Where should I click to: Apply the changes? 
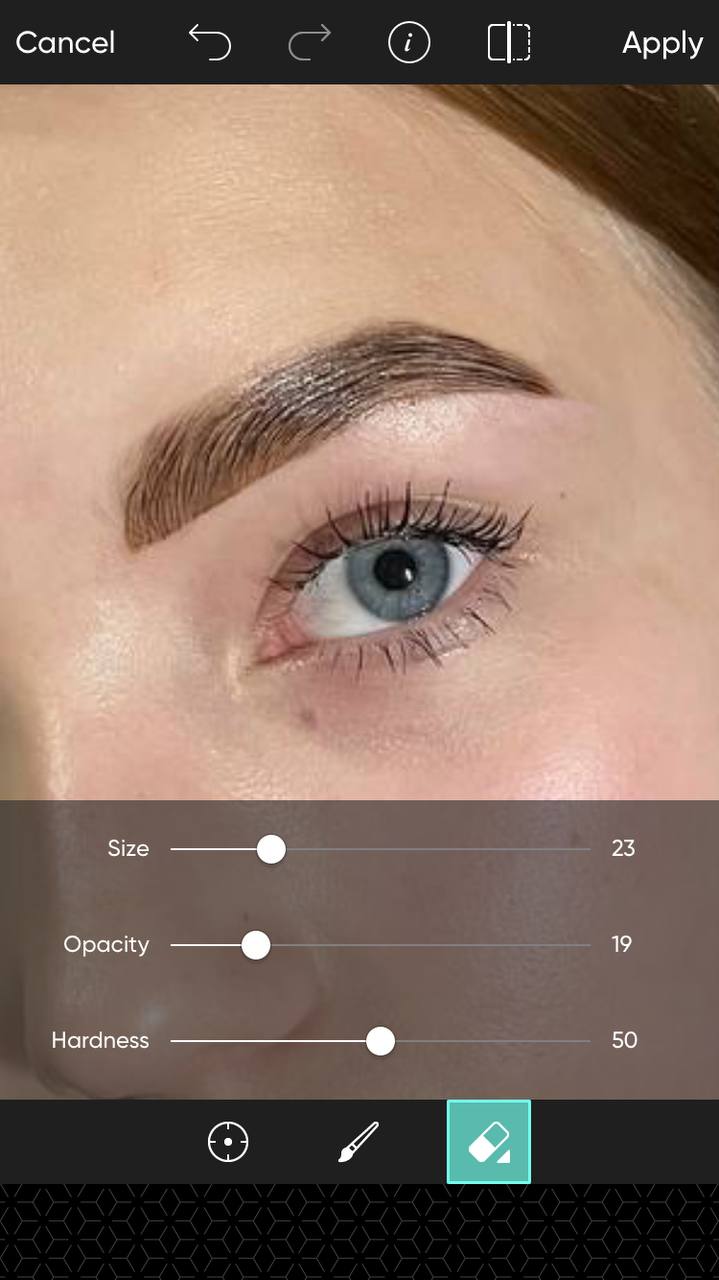662,43
